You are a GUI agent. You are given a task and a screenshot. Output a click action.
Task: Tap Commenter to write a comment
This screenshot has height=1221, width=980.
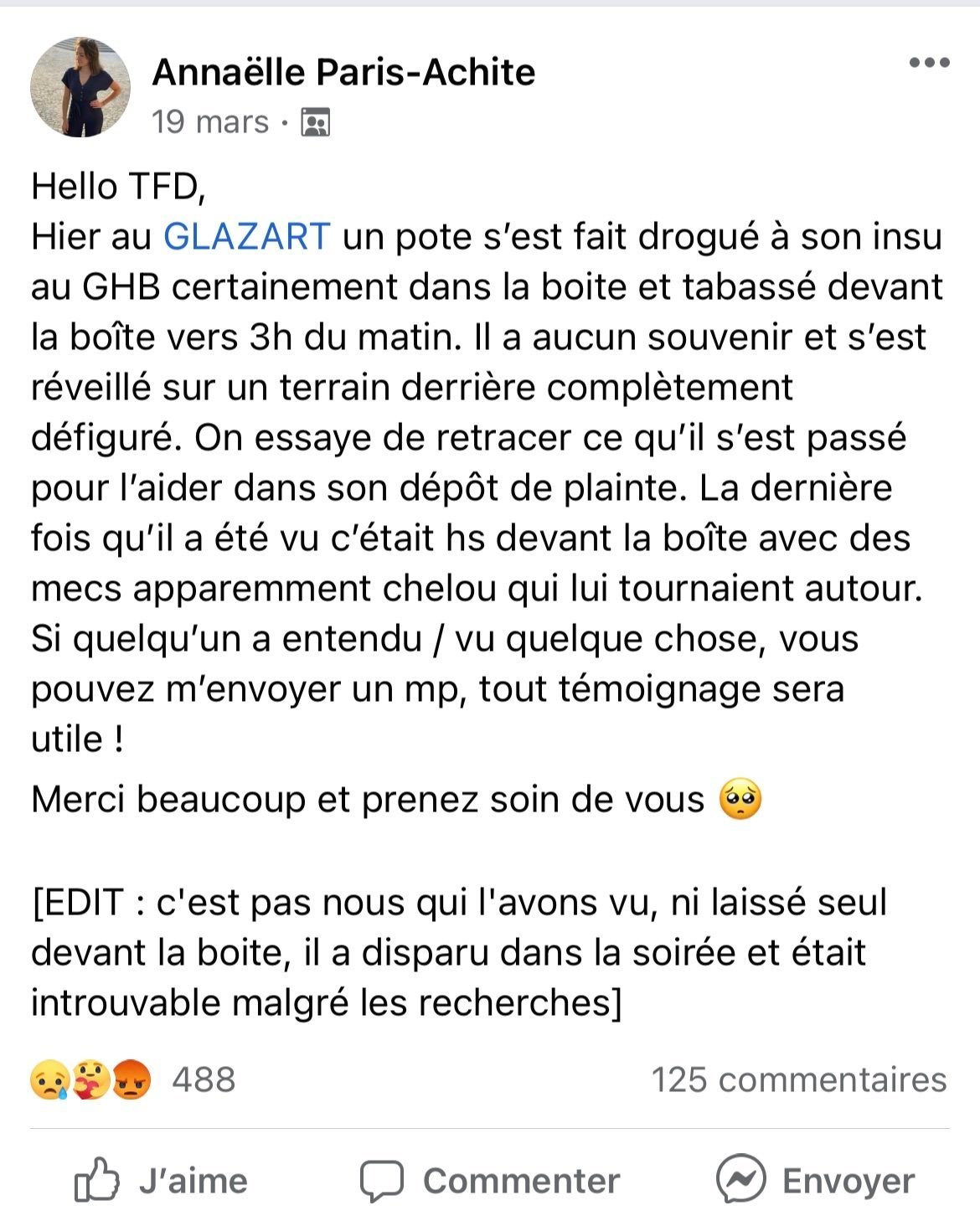pos(490,1181)
